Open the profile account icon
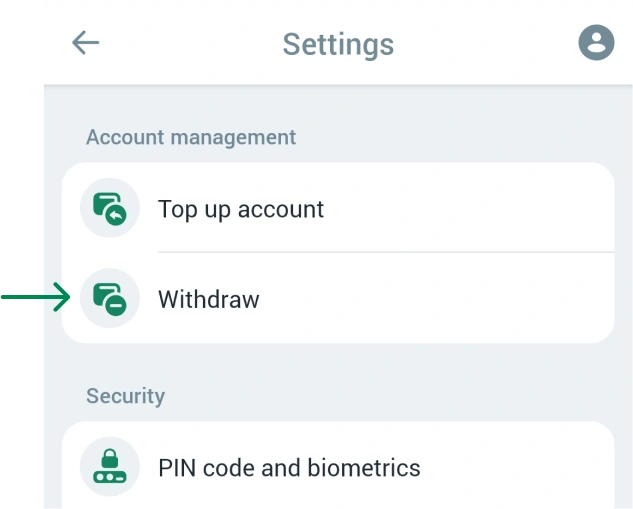 [x=596, y=43]
